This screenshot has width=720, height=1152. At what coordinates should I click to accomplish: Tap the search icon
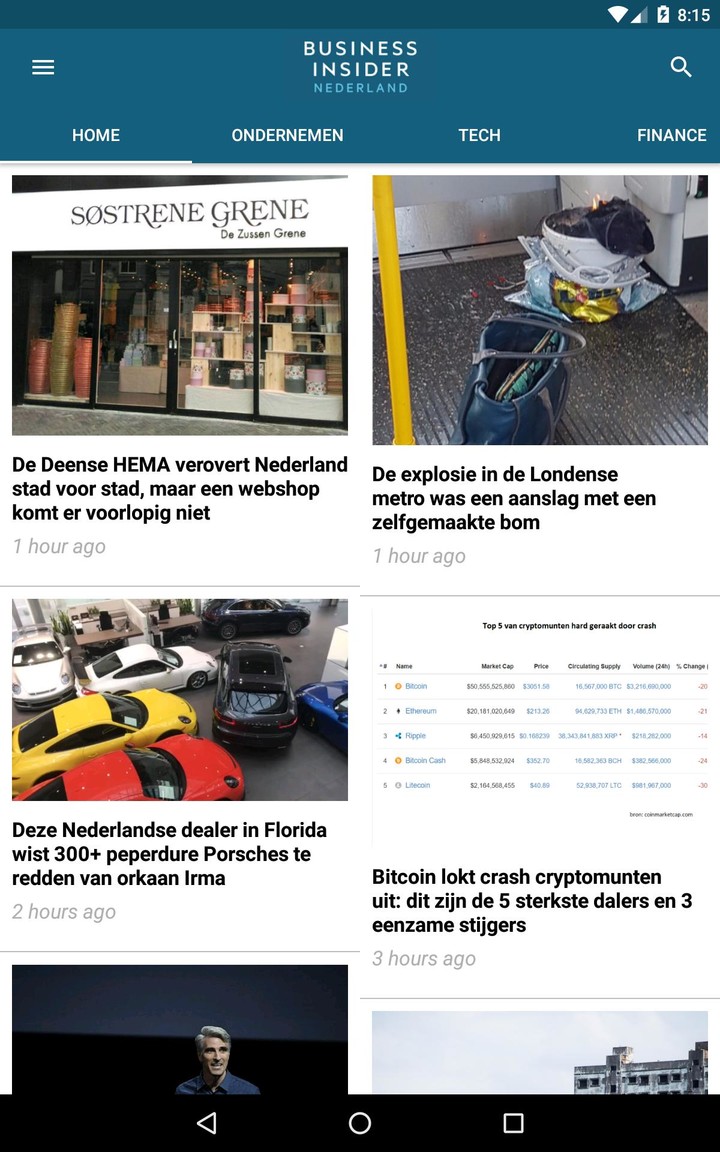click(x=681, y=67)
